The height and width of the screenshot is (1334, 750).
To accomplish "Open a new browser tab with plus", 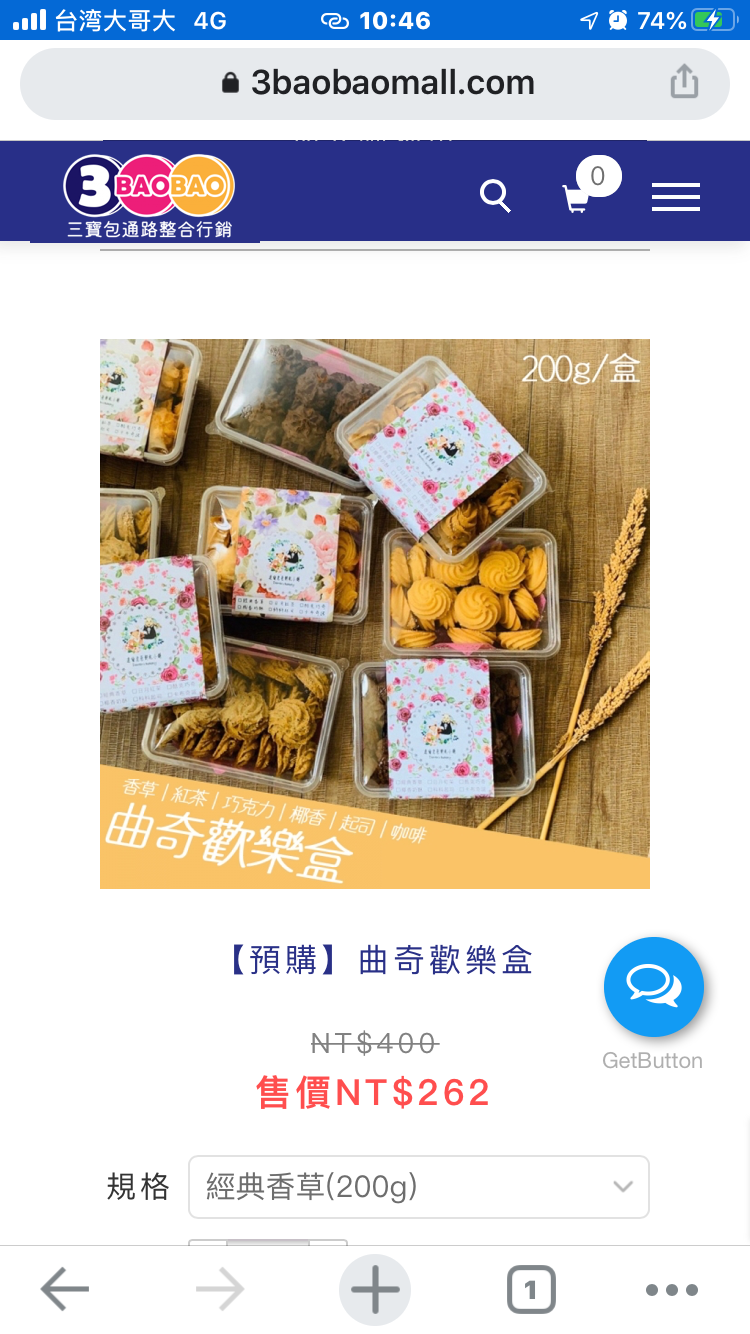I will [375, 1290].
